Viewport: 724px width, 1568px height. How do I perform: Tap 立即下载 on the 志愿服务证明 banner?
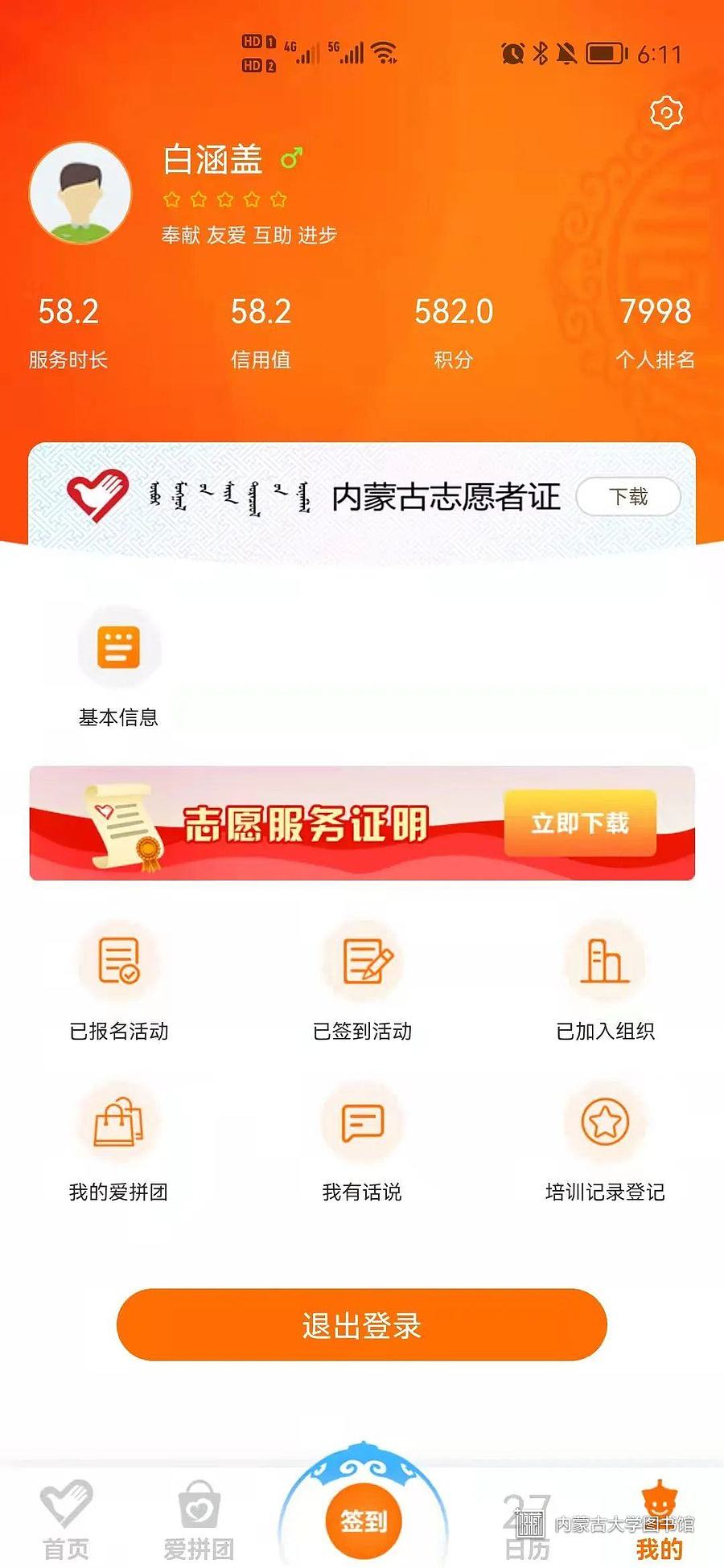pyautogui.click(x=580, y=823)
